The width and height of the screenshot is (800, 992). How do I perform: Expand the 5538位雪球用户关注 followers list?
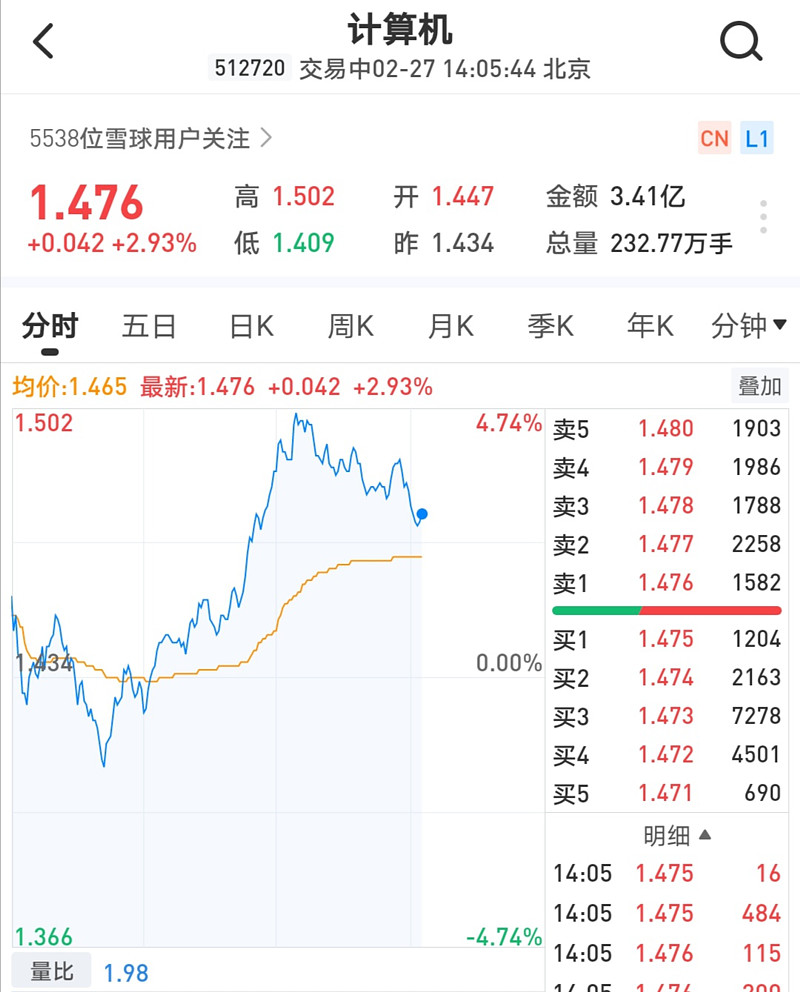point(138,139)
